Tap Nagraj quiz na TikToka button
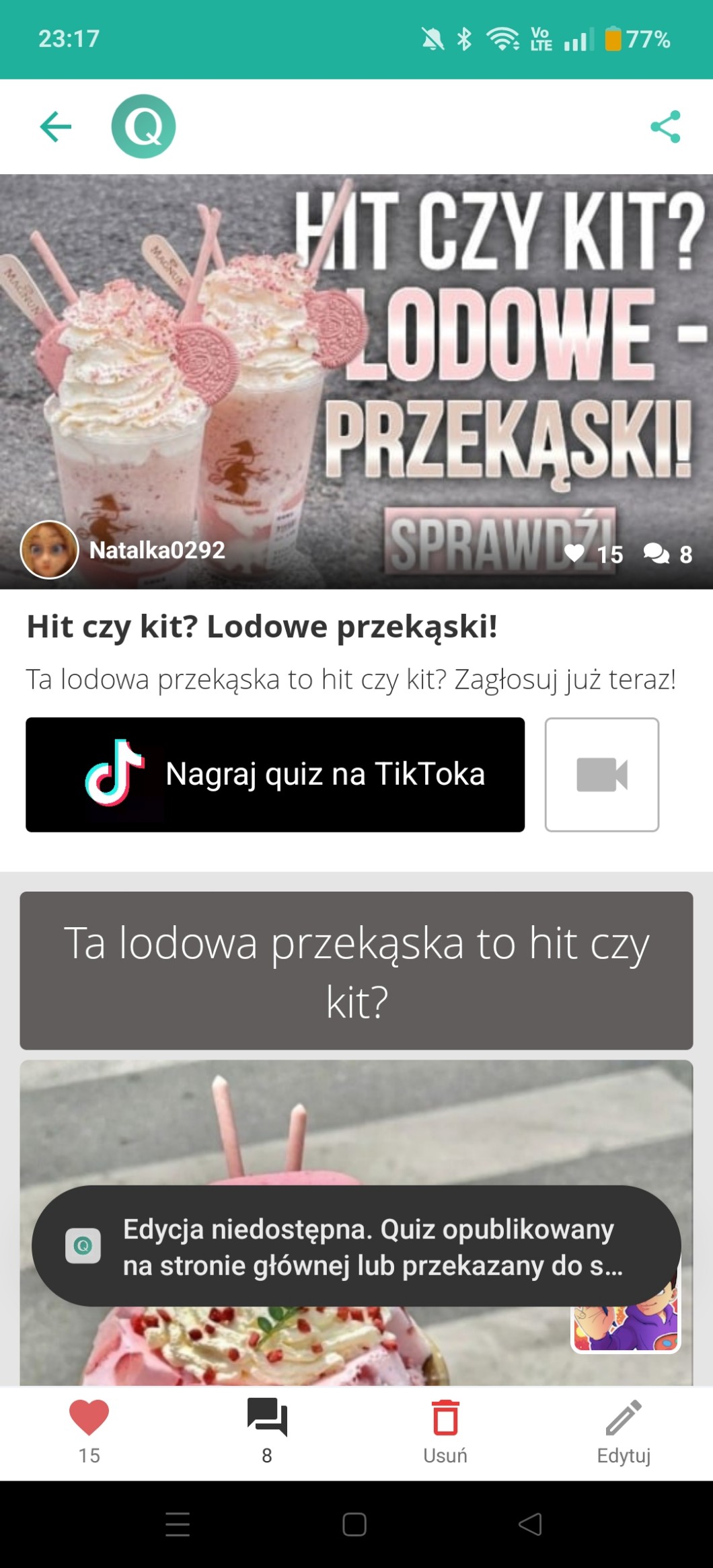713x1568 pixels. [x=275, y=775]
